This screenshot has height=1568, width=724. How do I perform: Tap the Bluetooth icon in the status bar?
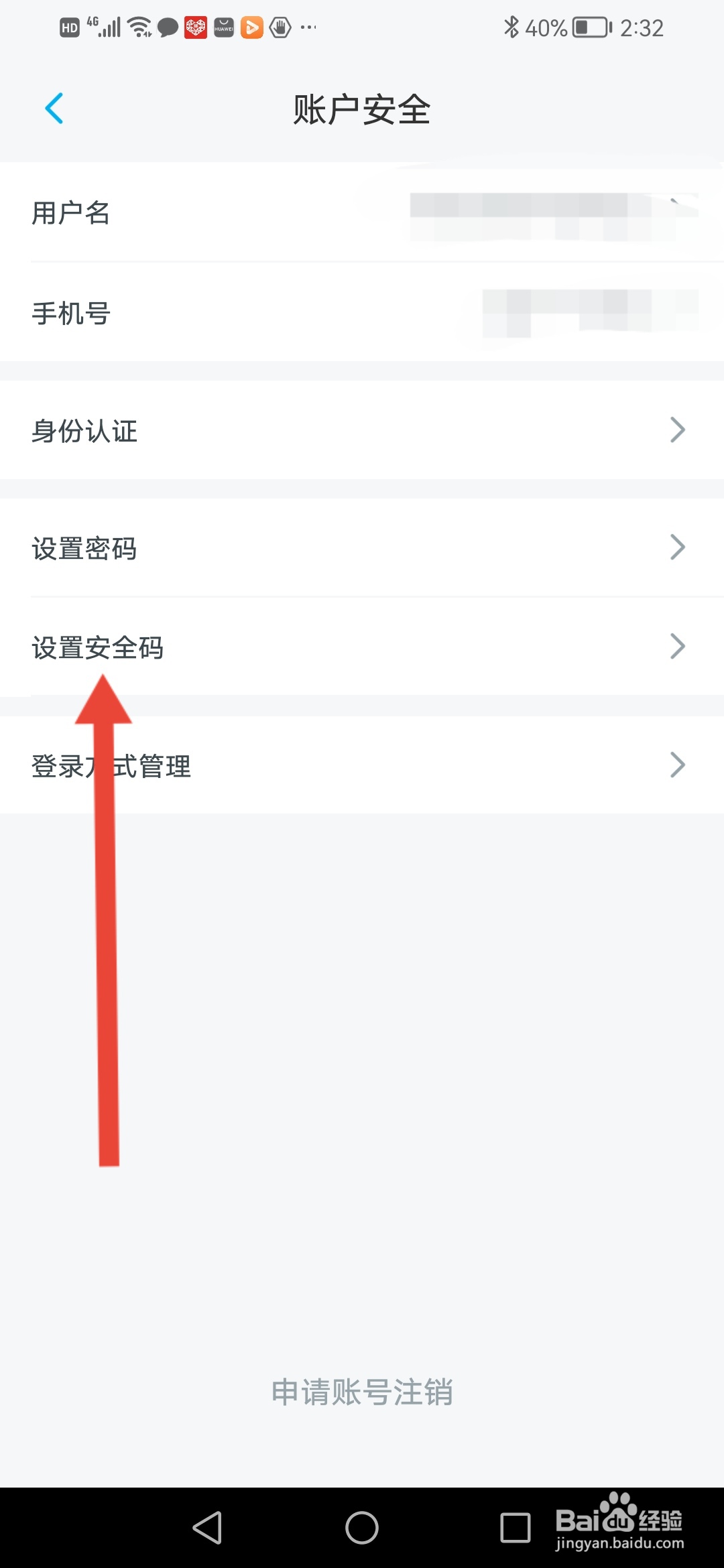[x=511, y=27]
